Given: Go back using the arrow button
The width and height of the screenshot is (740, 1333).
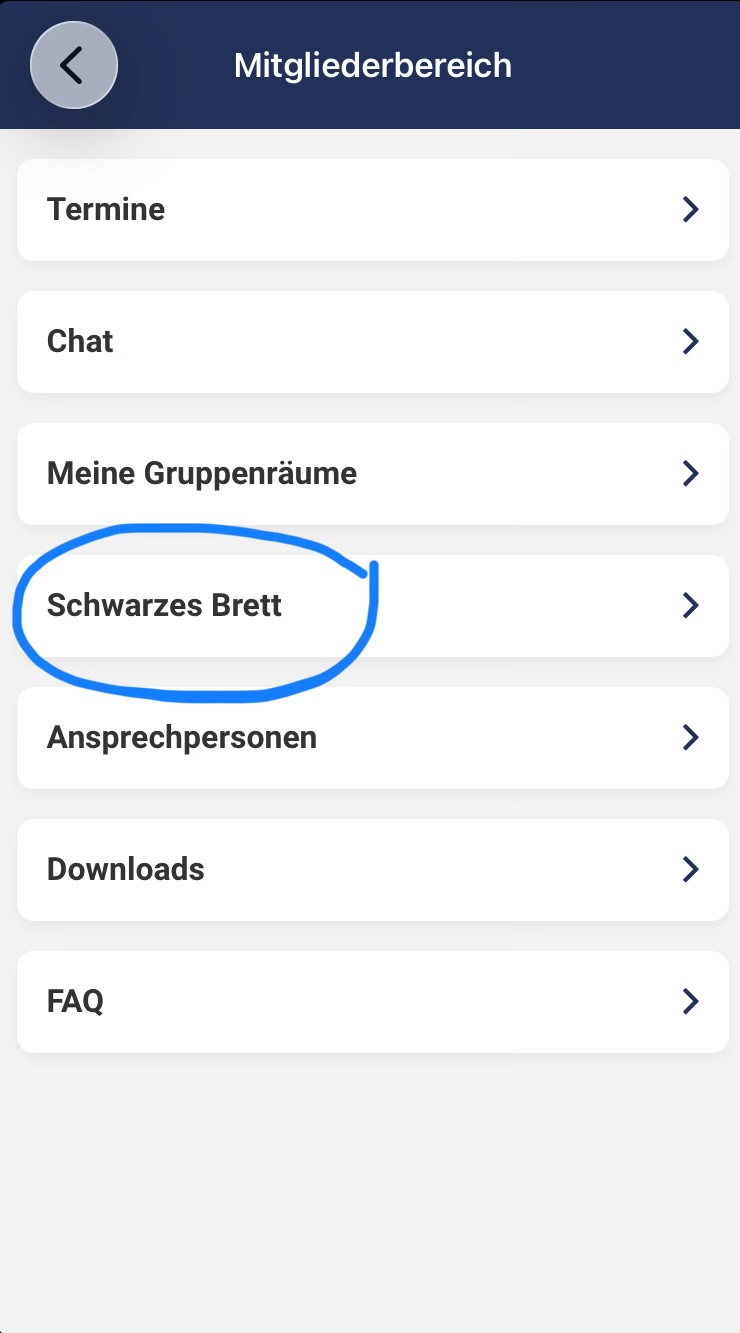Looking at the screenshot, I should coord(74,65).
